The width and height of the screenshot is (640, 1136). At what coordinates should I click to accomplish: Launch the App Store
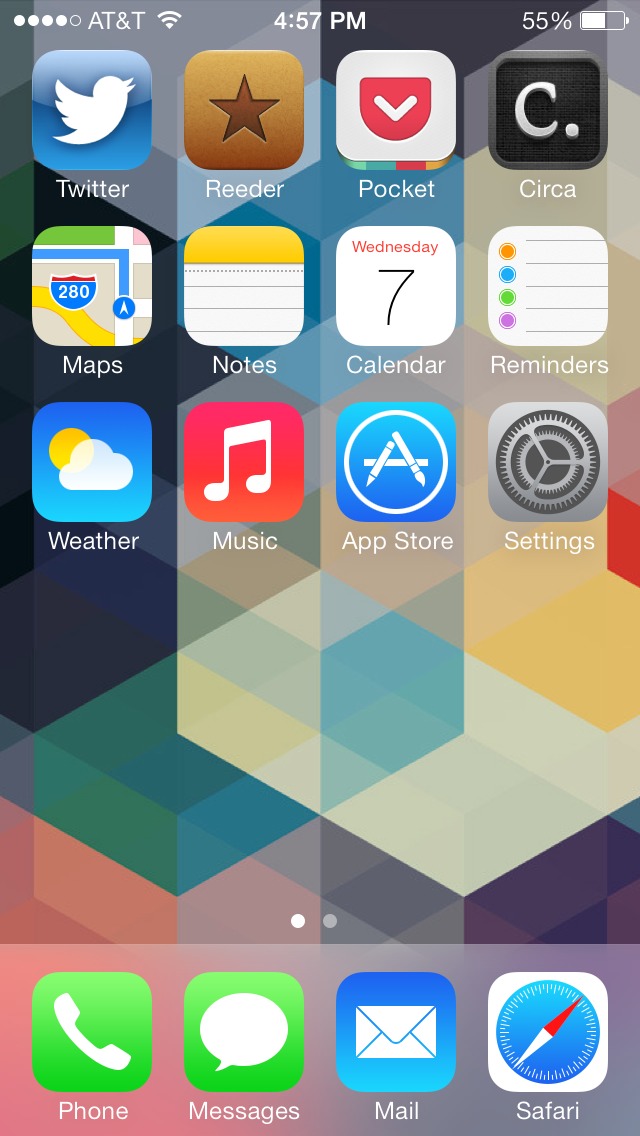pos(396,462)
